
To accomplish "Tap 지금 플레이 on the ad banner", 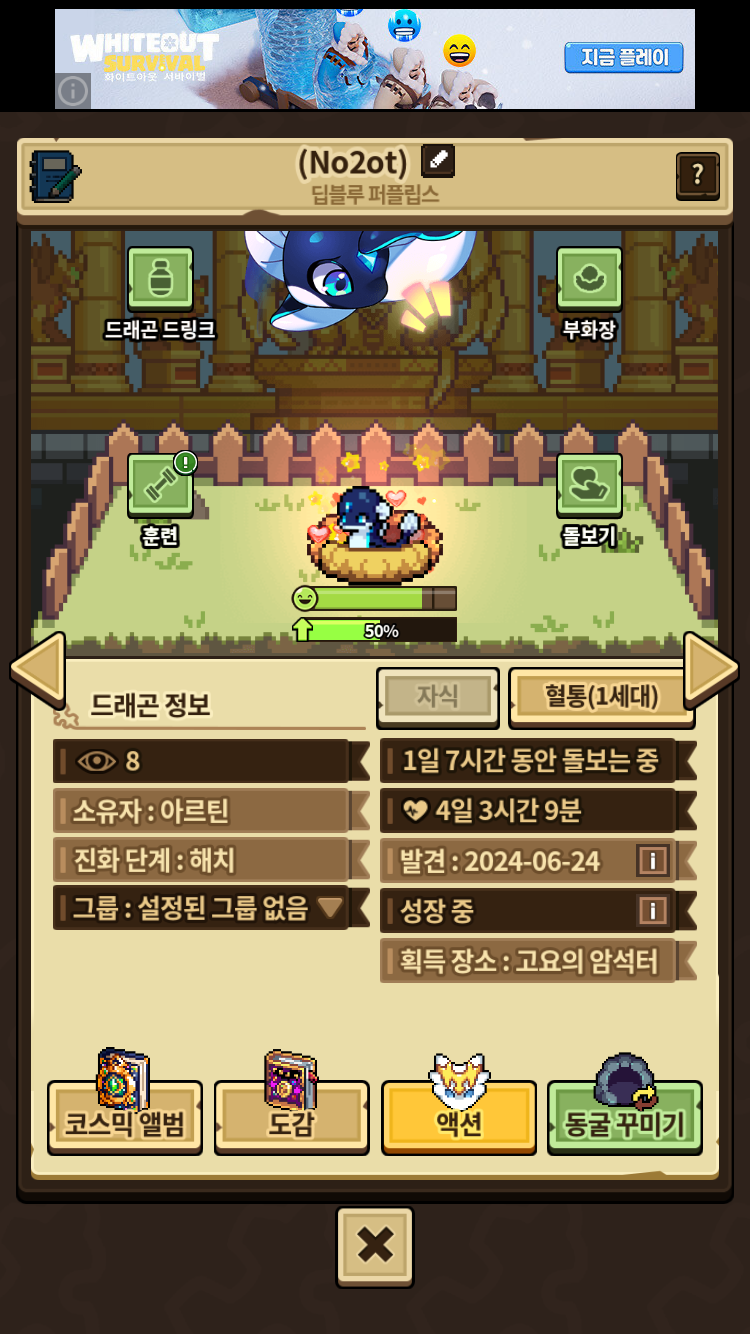I will 624,57.
